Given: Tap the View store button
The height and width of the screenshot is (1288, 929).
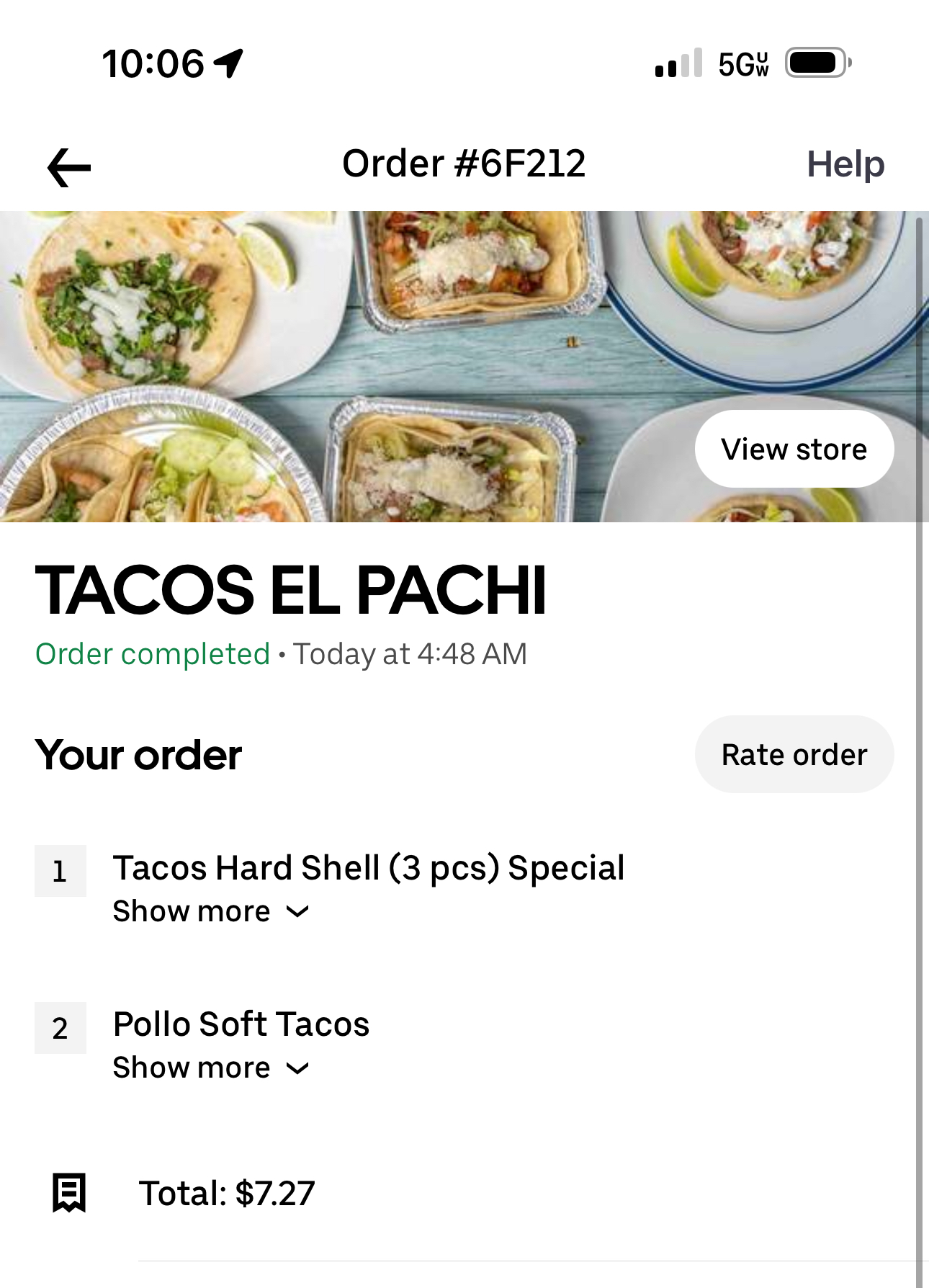Looking at the screenshot, I should click(794, 450).
